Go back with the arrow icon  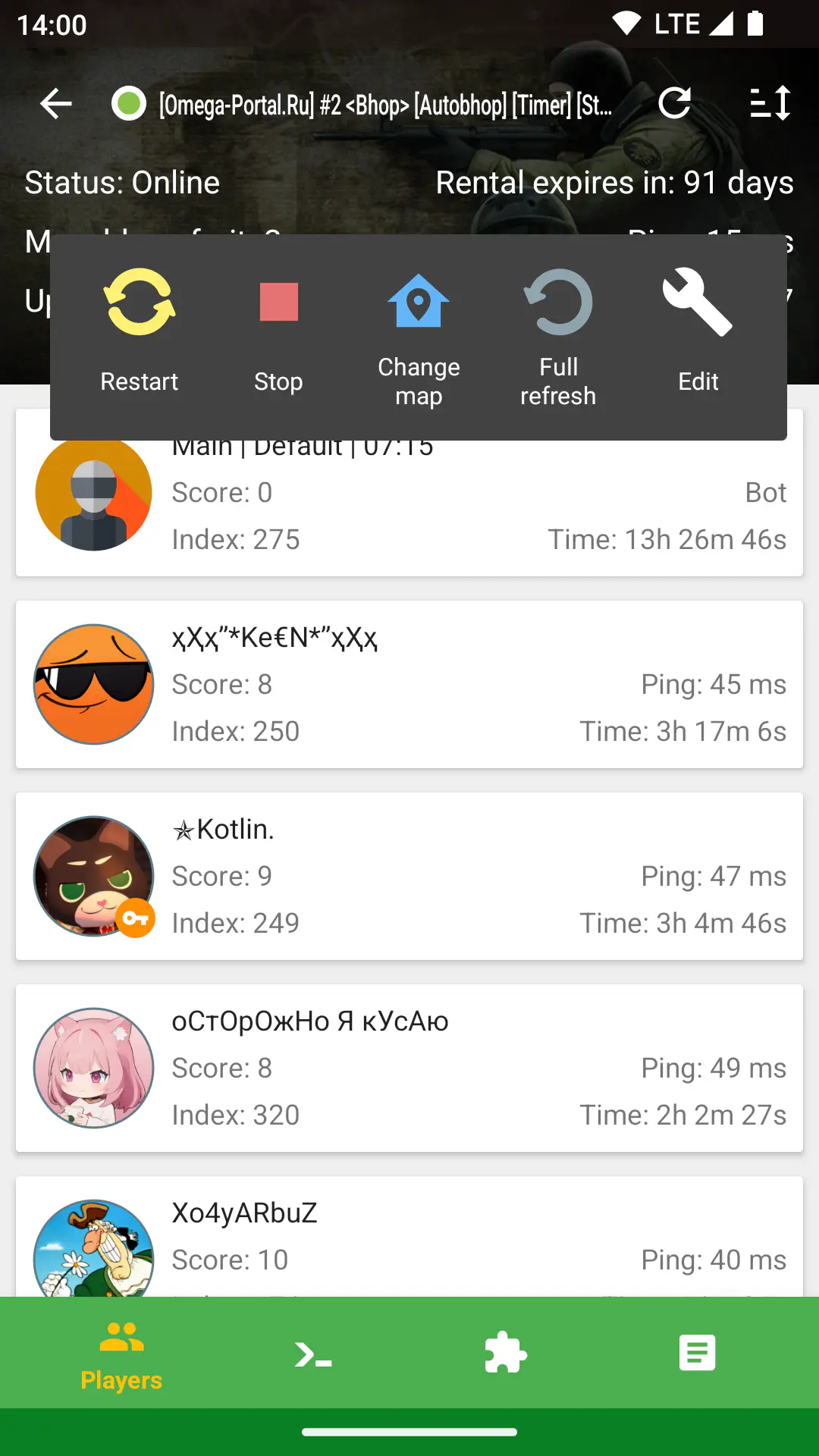pyautogui.click(x=56, y=103)
